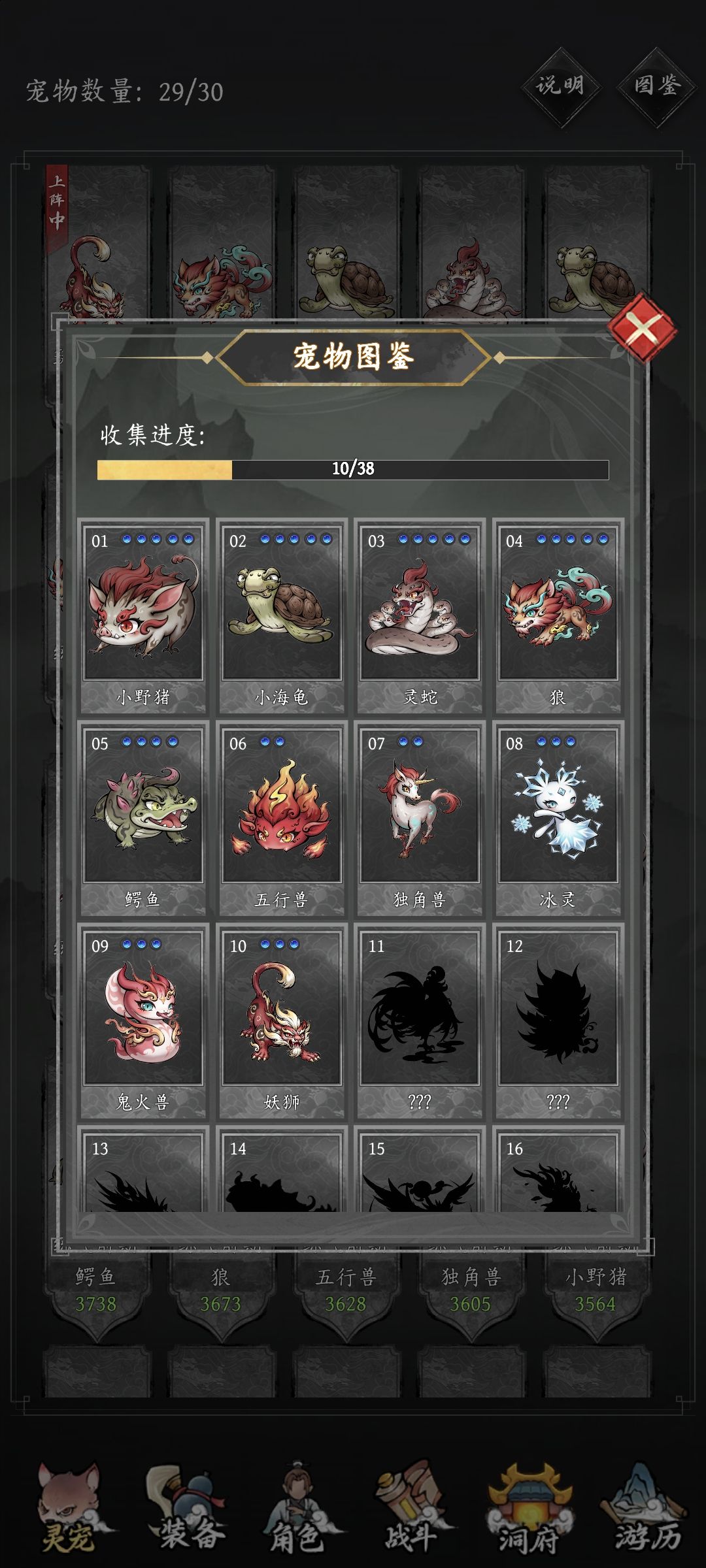View the 鳄鱼 pet entry
Screen dimensions: 706x1568
[143, 817]
